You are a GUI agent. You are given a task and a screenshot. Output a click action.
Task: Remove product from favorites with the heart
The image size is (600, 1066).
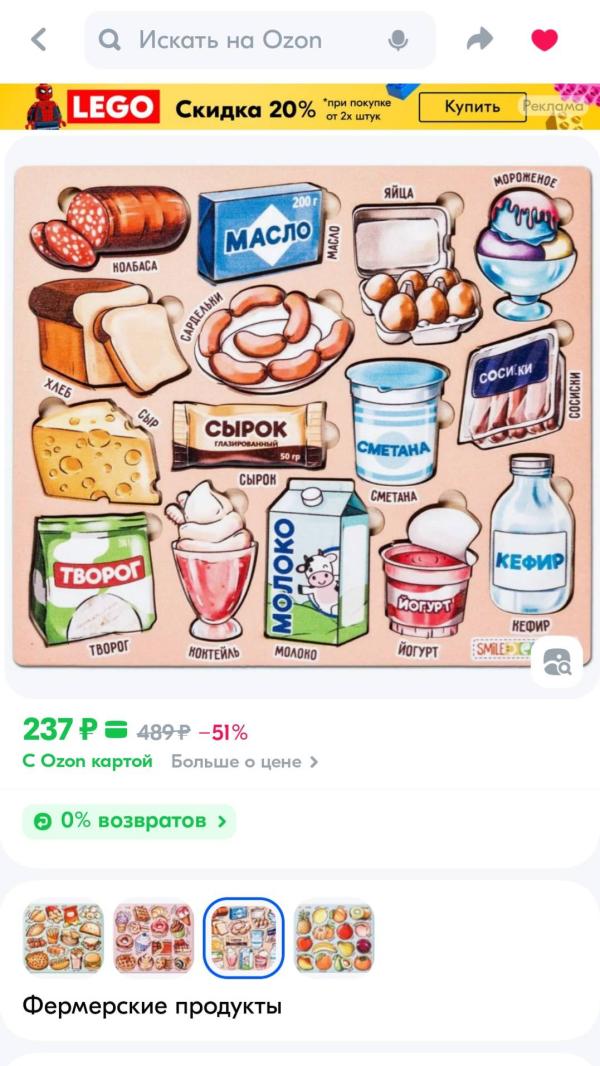point(544,40)
